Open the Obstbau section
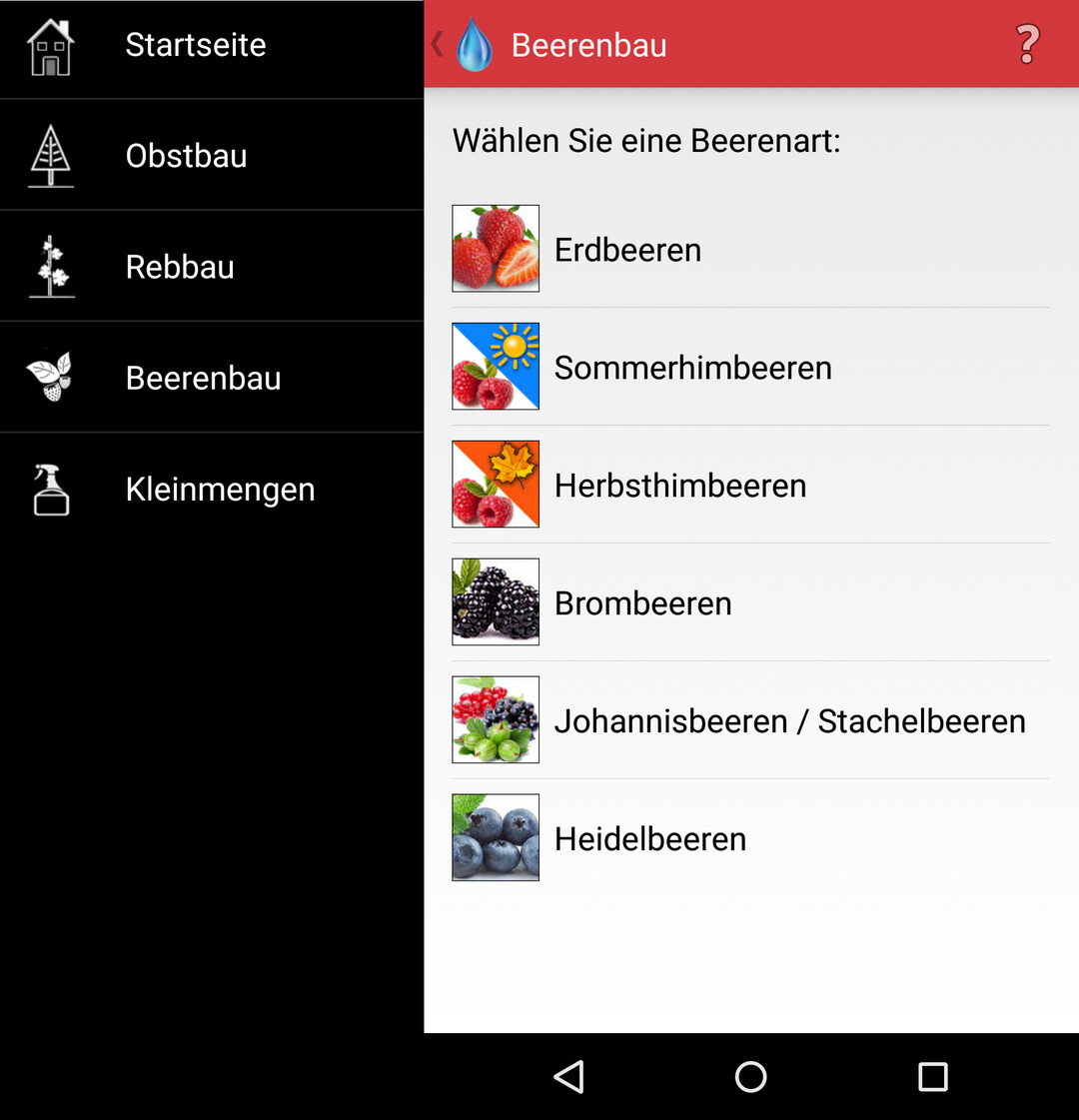The image size is (1079, 1120). coord(187,156)
